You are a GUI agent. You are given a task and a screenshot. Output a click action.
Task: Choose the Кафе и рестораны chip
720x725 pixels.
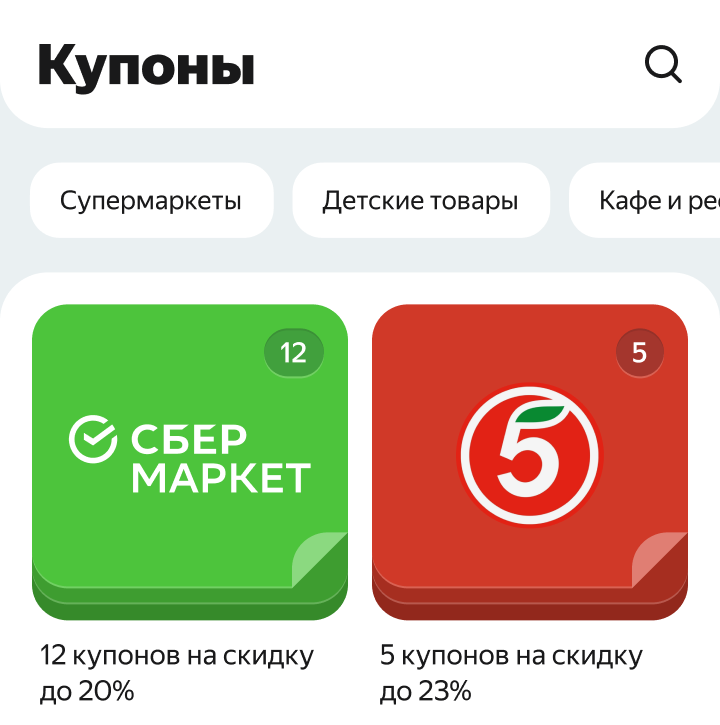click(x=650, y=200)
